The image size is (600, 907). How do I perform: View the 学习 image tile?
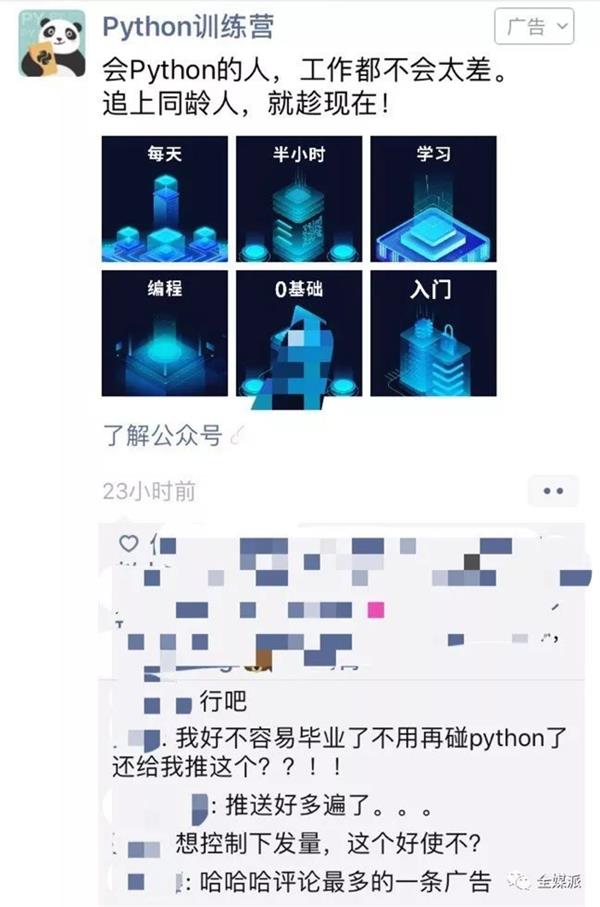(x=433, y=199)
